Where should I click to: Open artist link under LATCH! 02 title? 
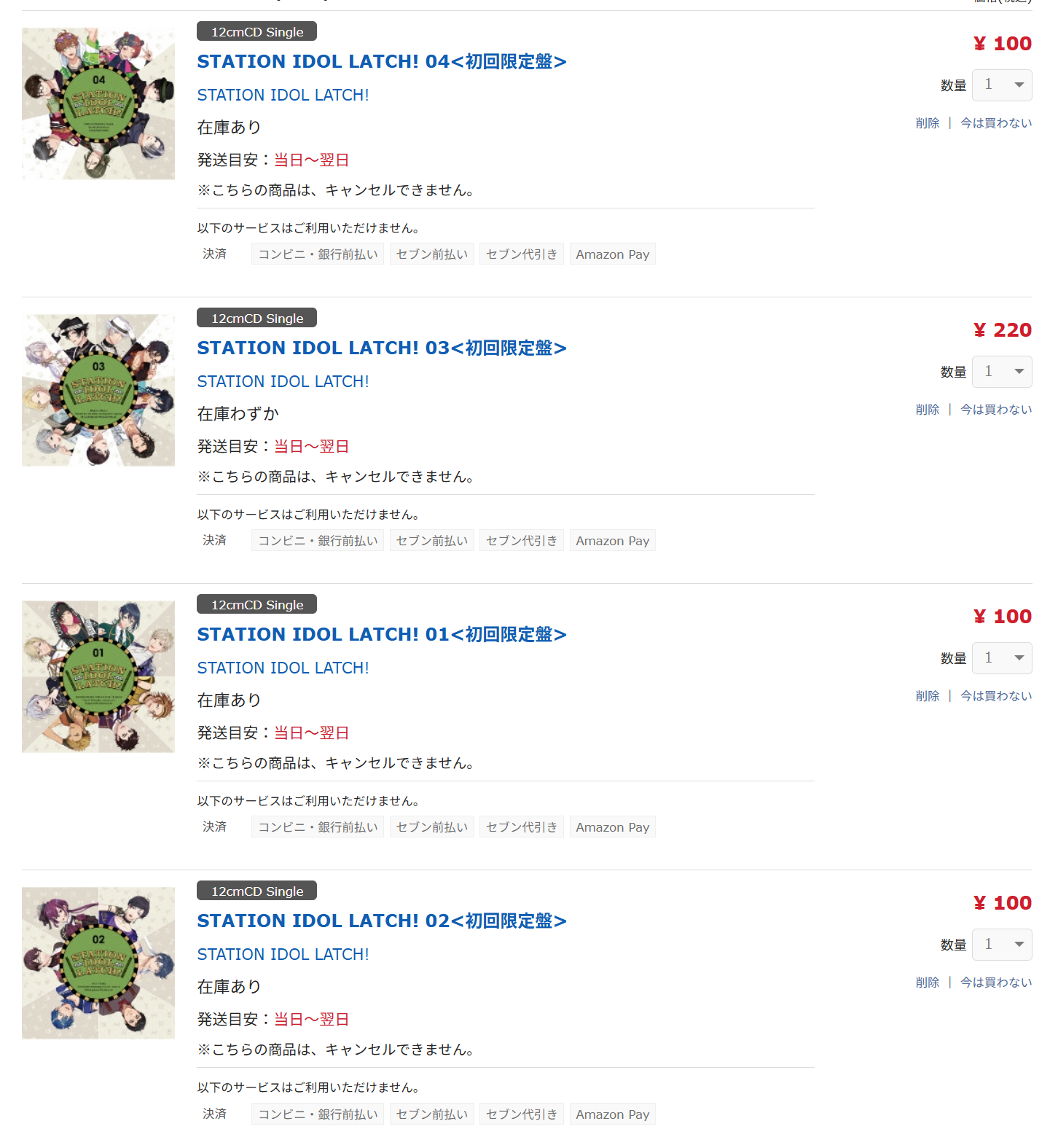283,954
